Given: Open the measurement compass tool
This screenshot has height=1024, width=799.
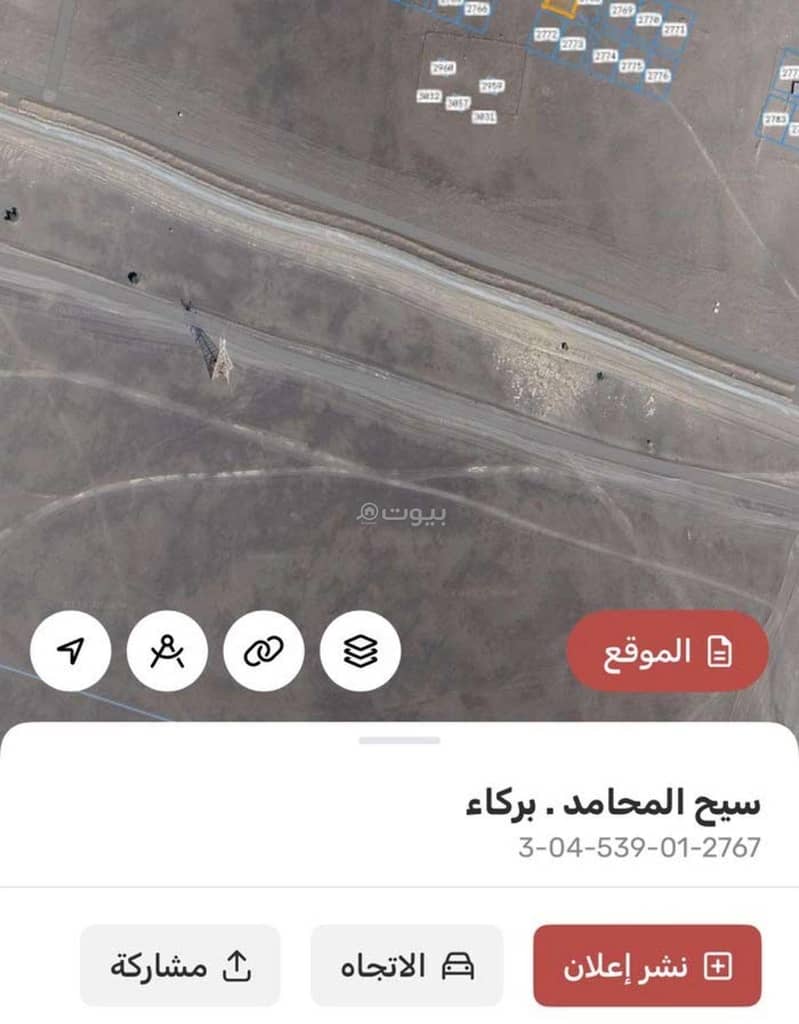Looking at the screenshot, I should 166,651.
